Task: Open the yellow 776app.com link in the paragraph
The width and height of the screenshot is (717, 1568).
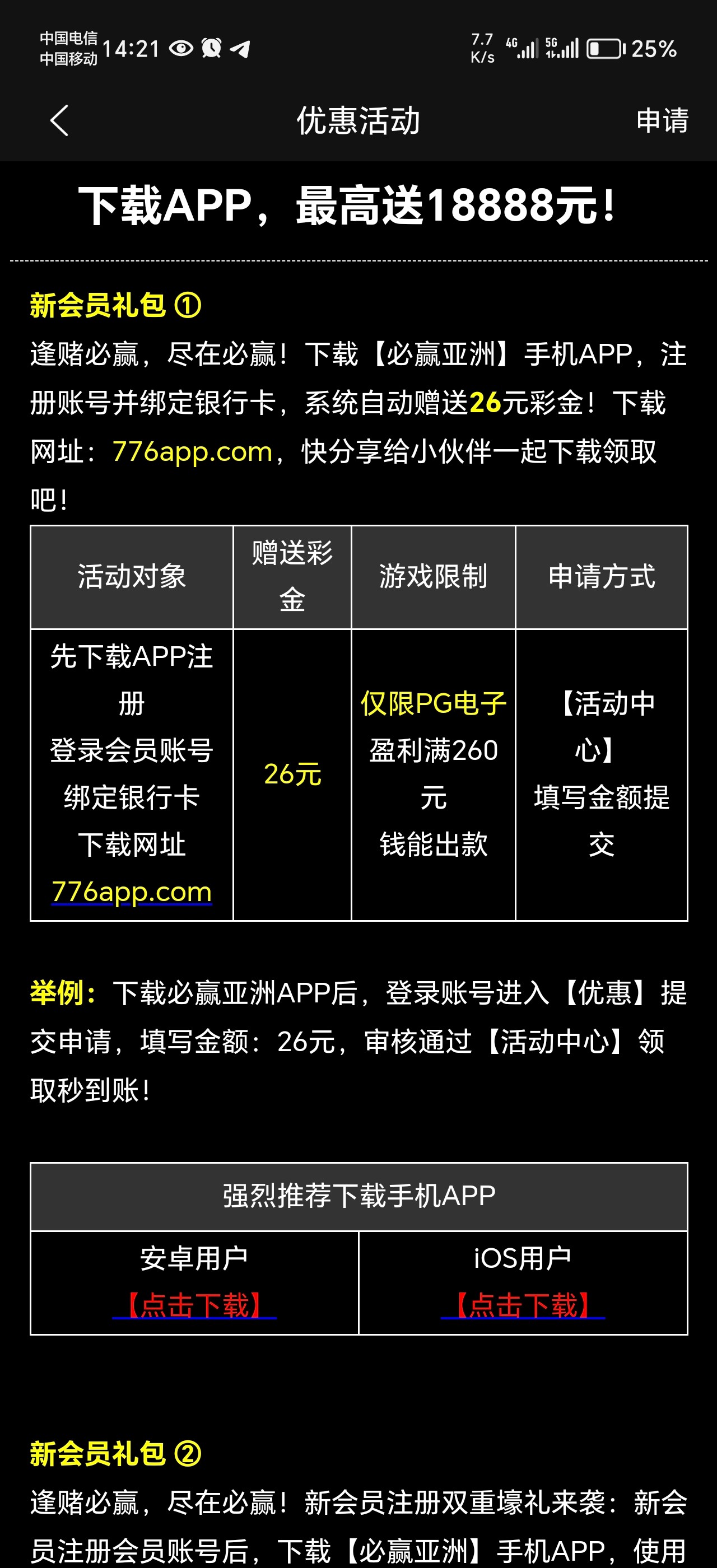Action: tap(191, 452)
